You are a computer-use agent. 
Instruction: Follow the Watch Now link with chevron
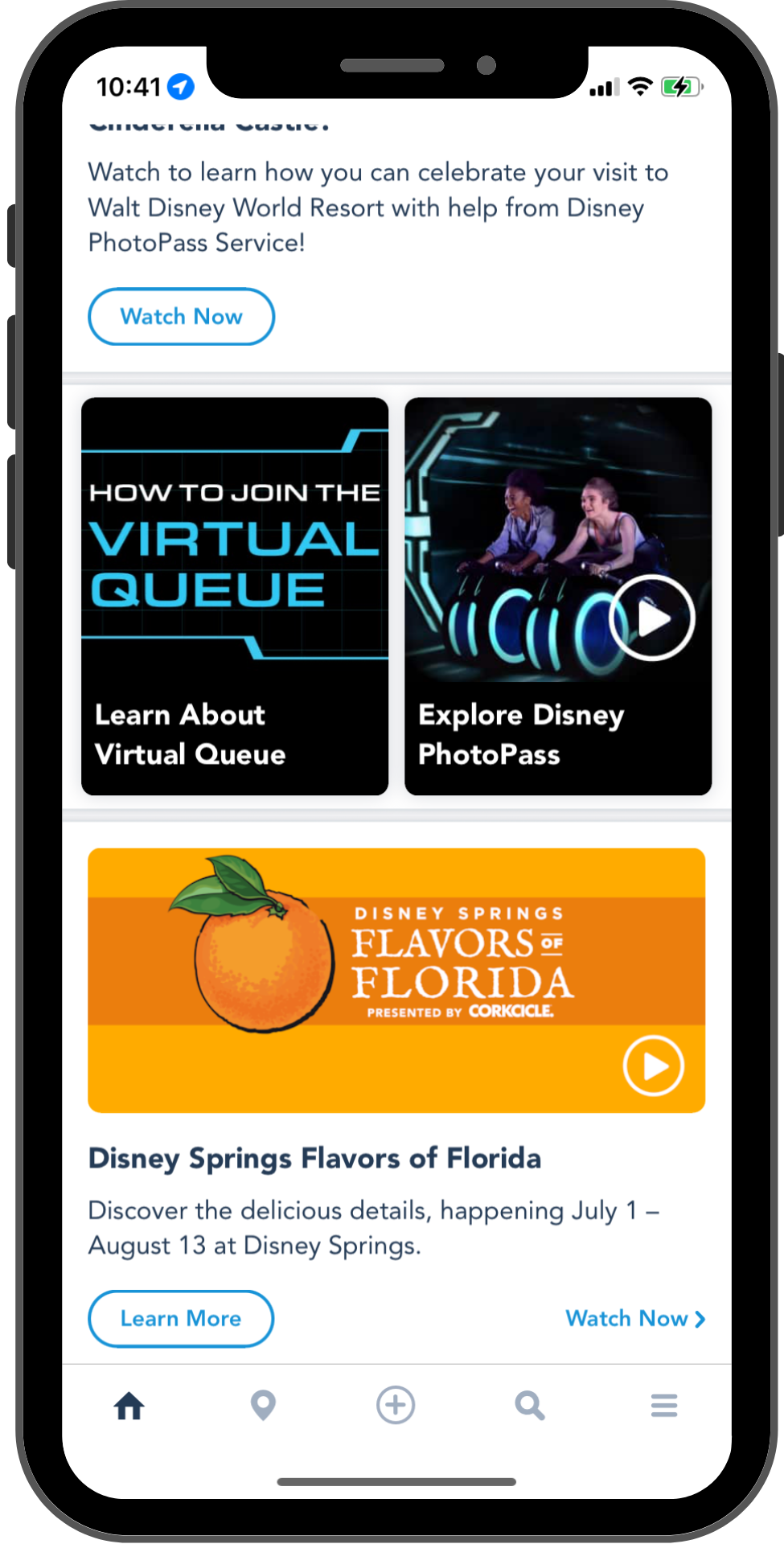pyautogui.click(x=635, y=1319)
